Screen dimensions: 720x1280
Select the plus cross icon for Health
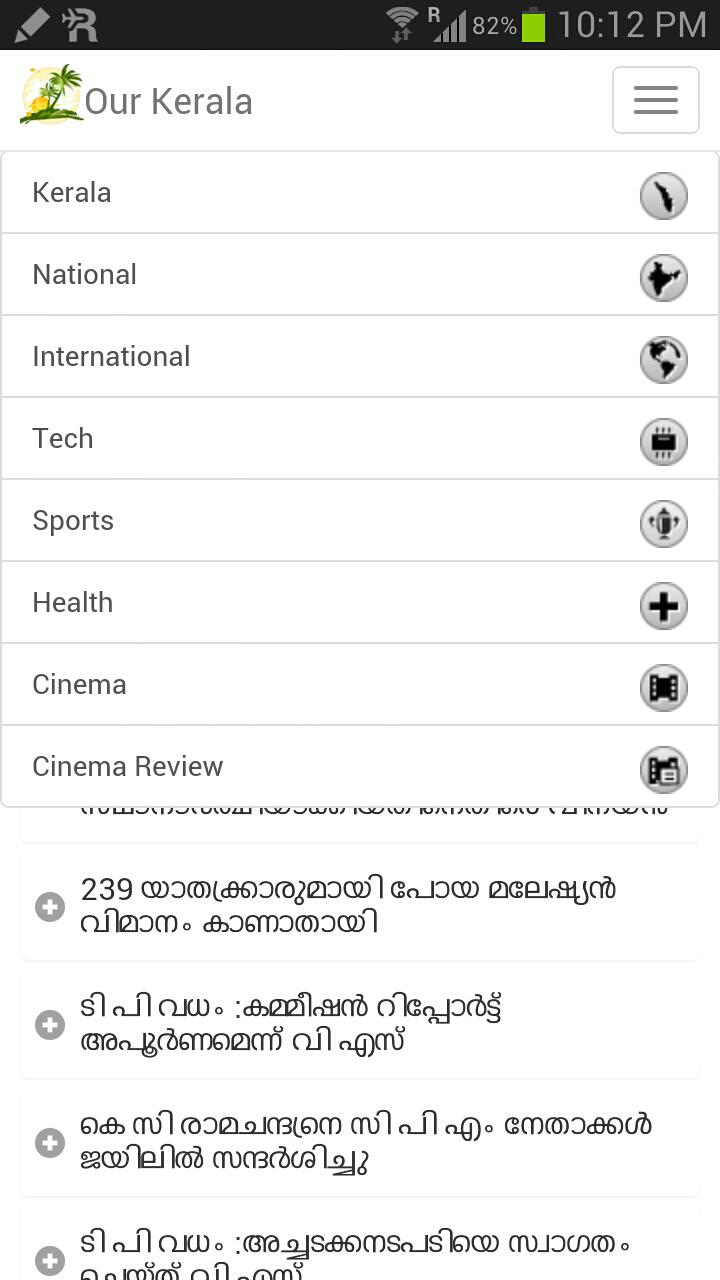tap(663, 606)
